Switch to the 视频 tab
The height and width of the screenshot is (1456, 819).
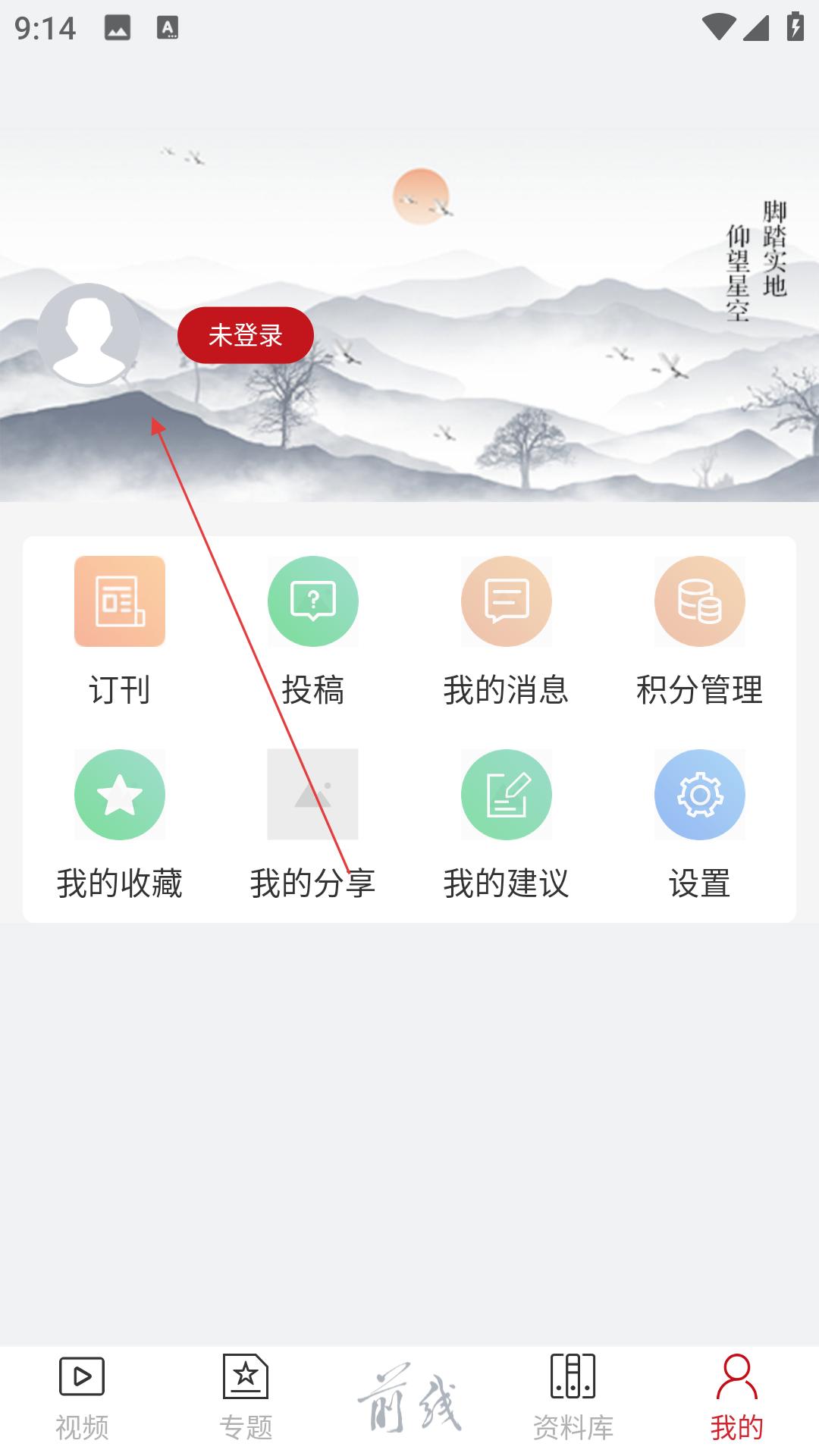point(82,1399)
